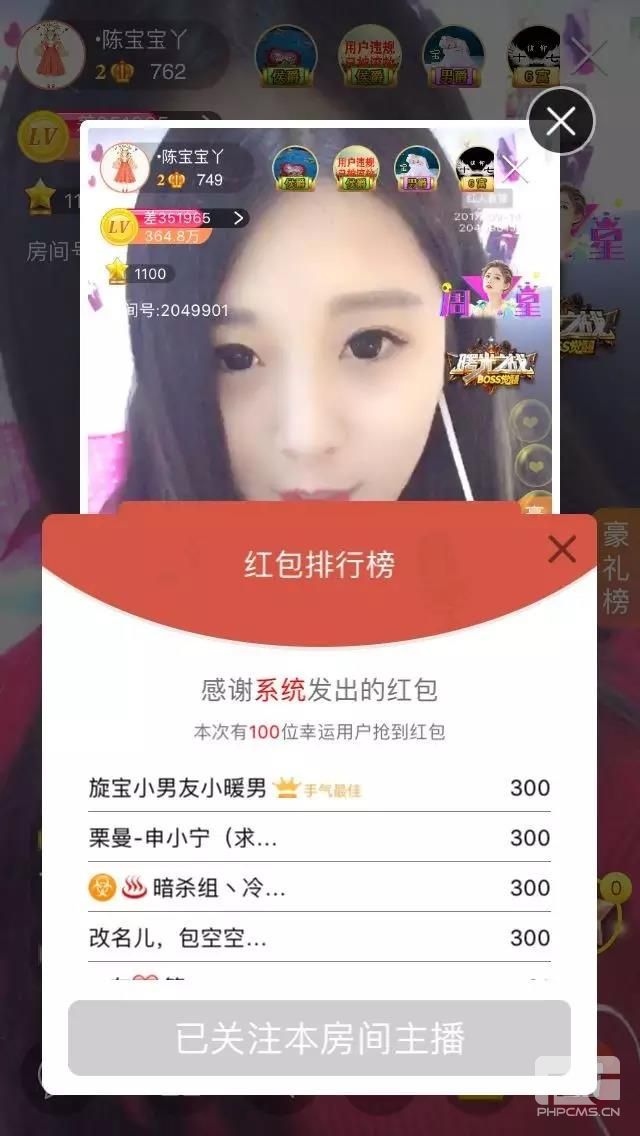Image resolution: width=640 pixels, height=1136 pixels.
Task: Tap the 已关注本房间主播 button
Action: 319,1038
